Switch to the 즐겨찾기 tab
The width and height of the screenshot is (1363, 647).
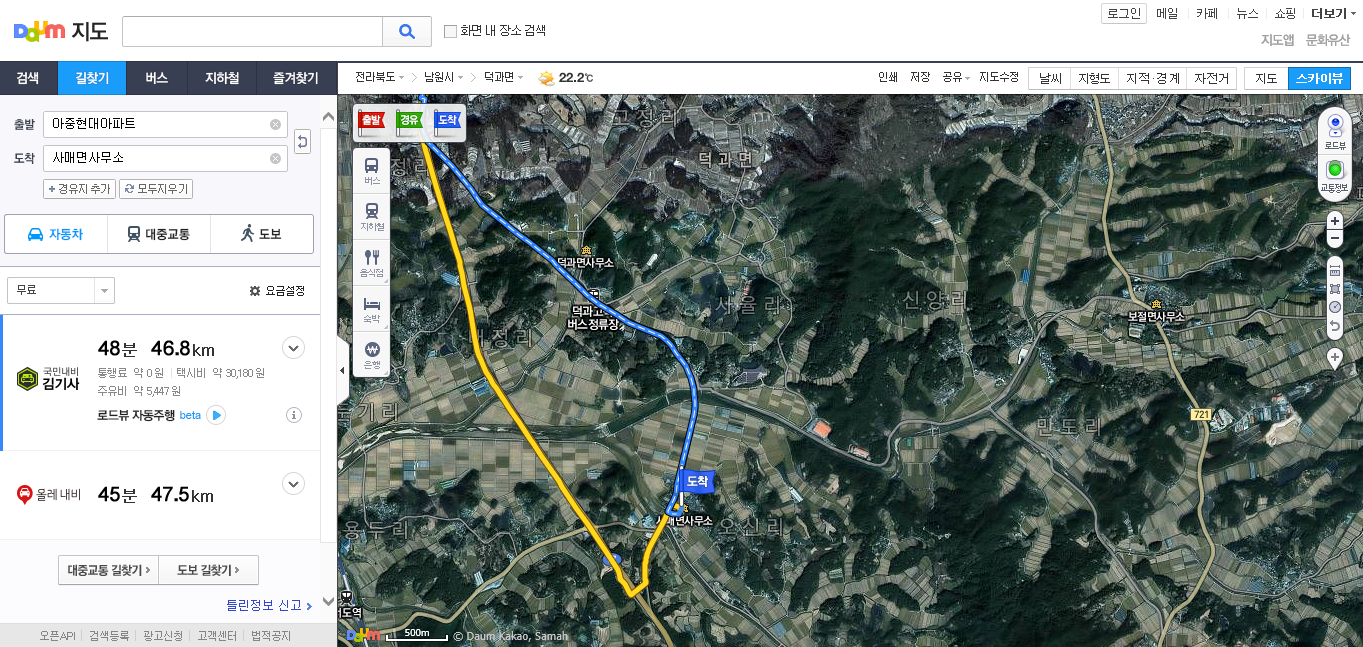coord(288,78)
